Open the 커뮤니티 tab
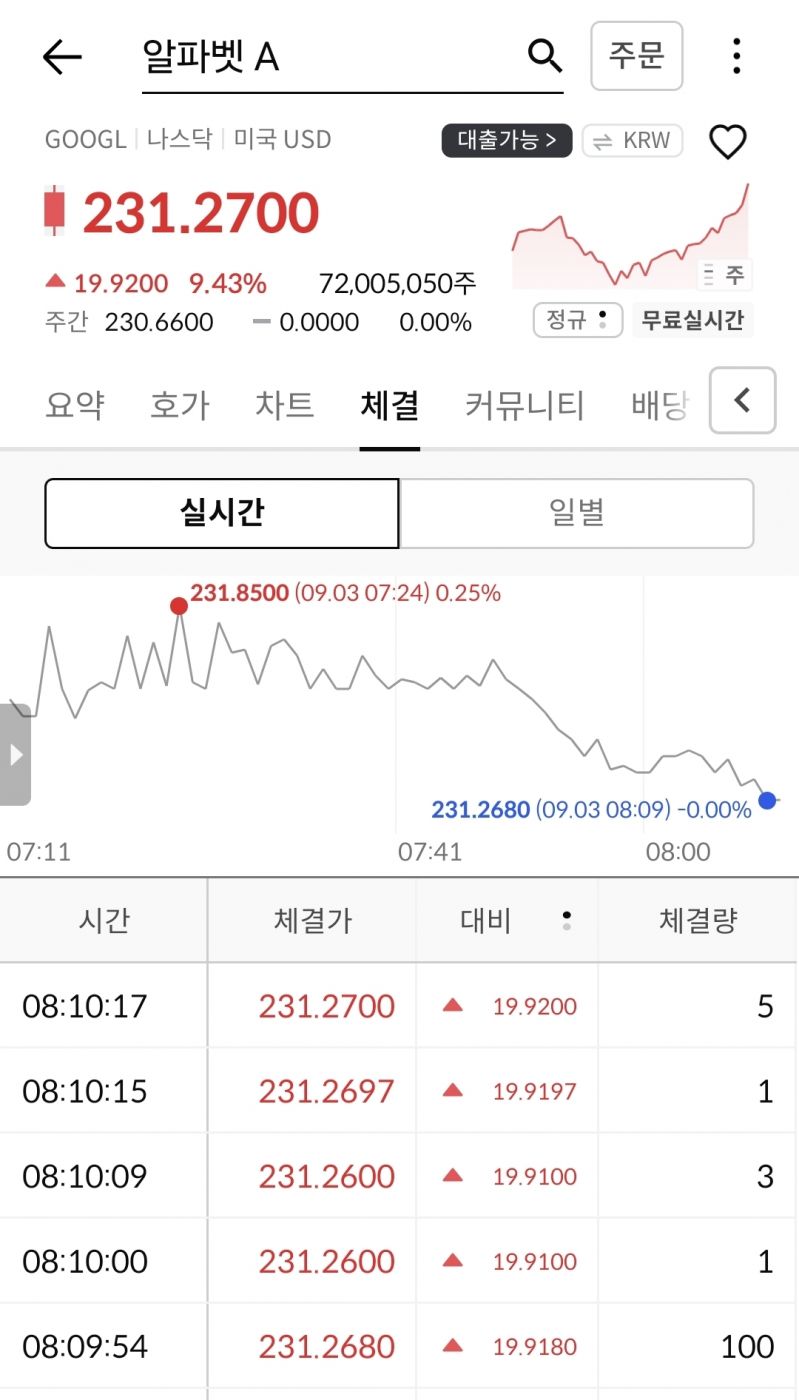799x1400 pixels. 525,406
